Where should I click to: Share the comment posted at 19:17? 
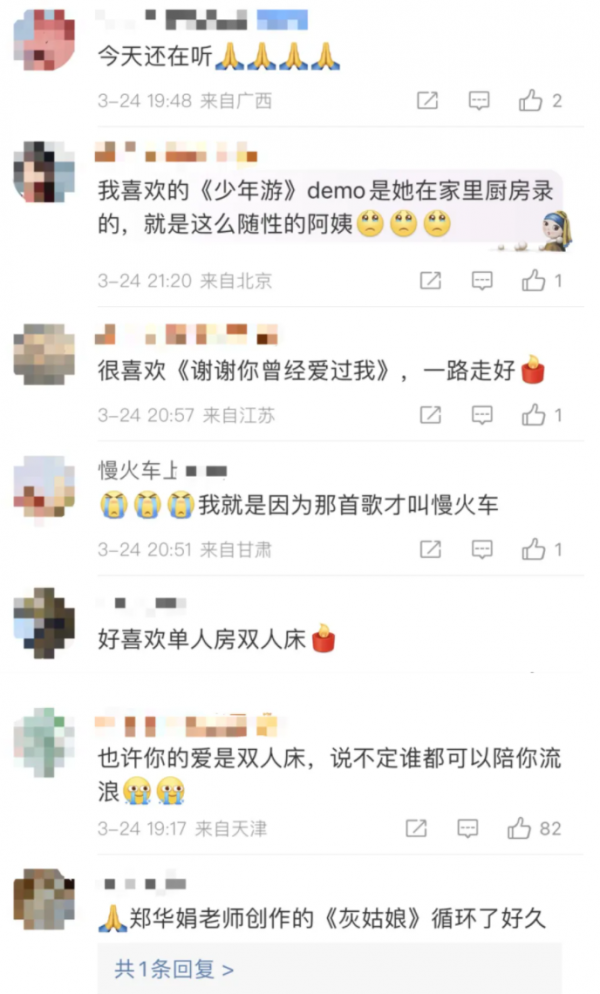(x=416, y=828)
